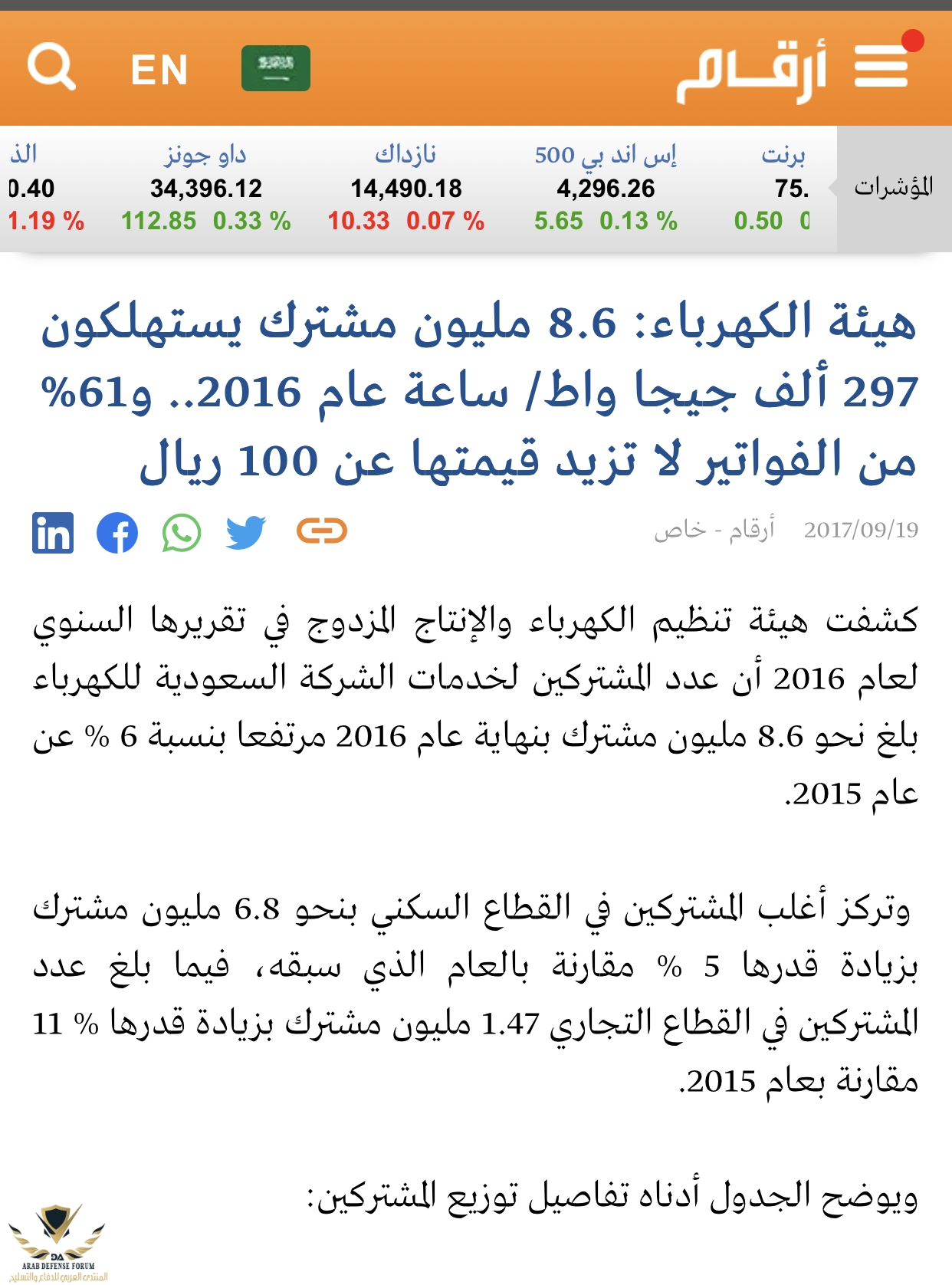Share the article on LinkedIn

point(53,533)
